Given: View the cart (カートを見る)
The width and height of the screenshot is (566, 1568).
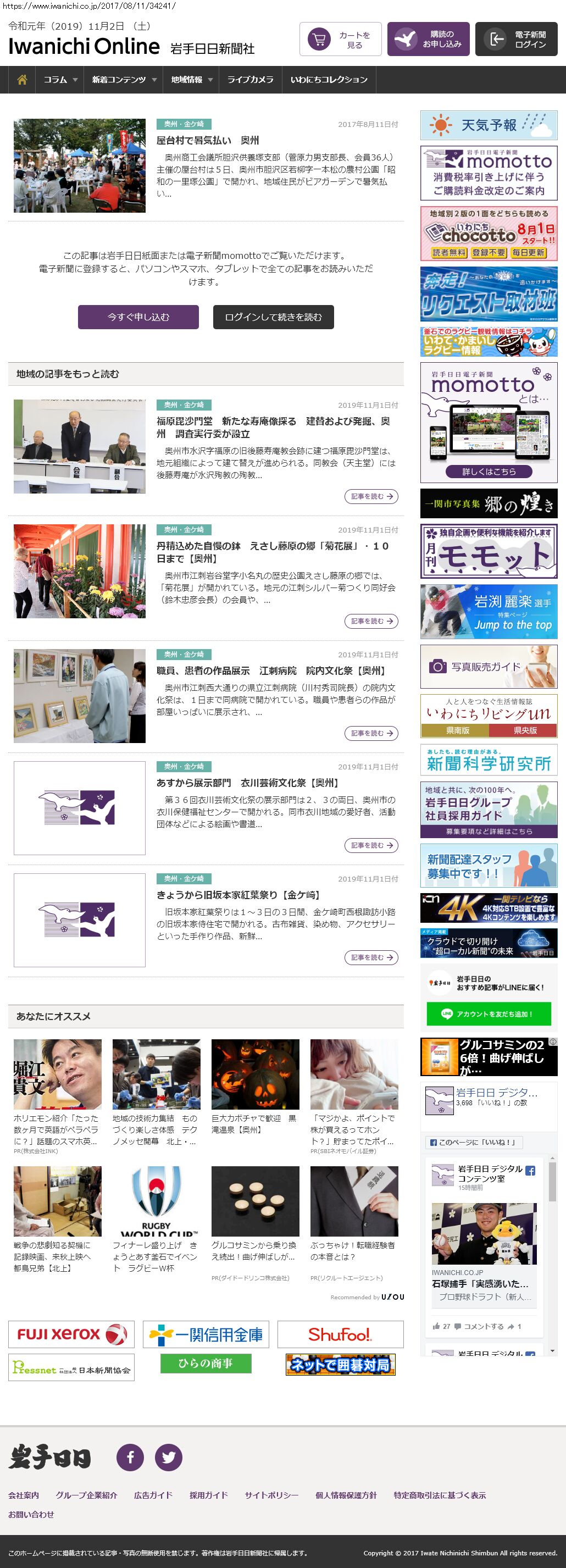Looking at the screenshot, I should 340,40.
